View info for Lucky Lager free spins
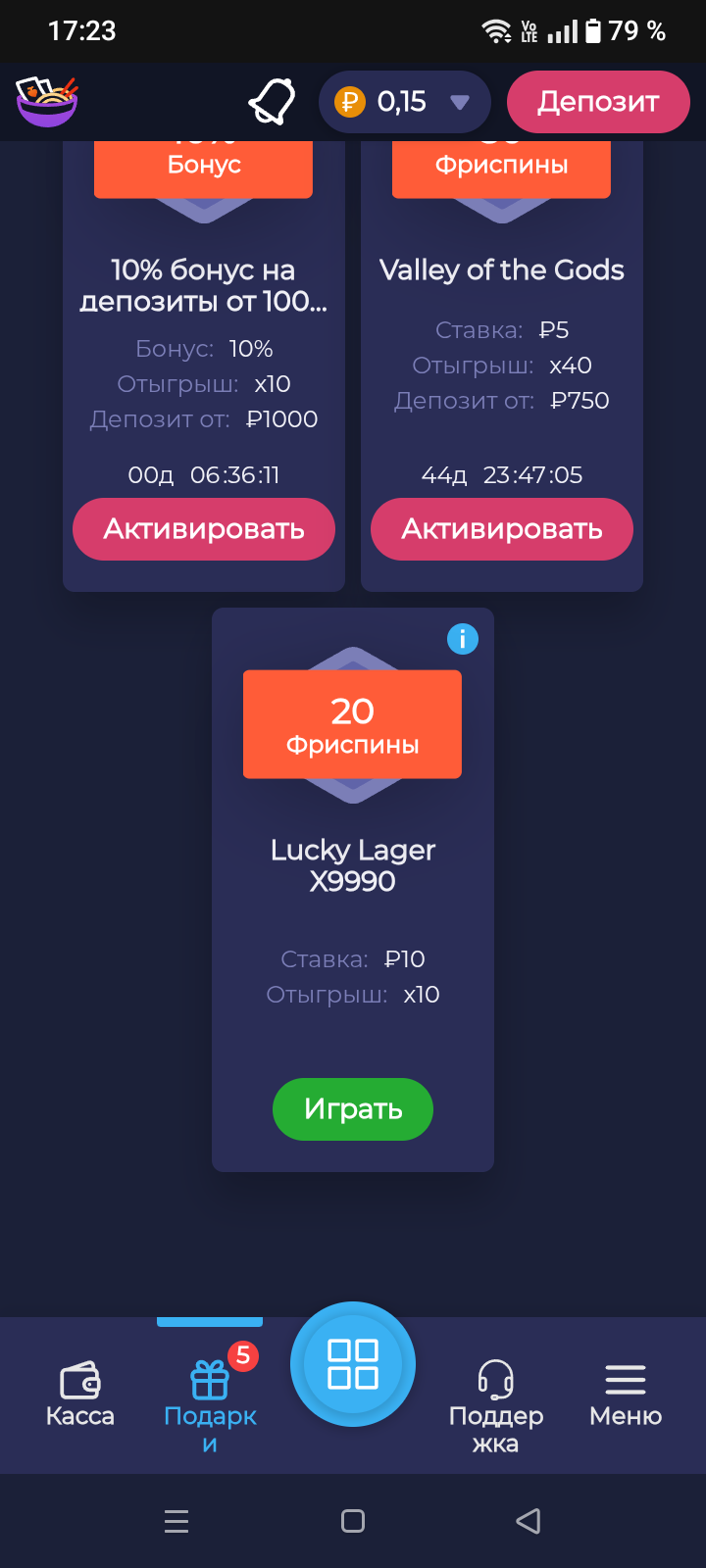This screenshot has height=1568, width=706. tap(463, 639)
